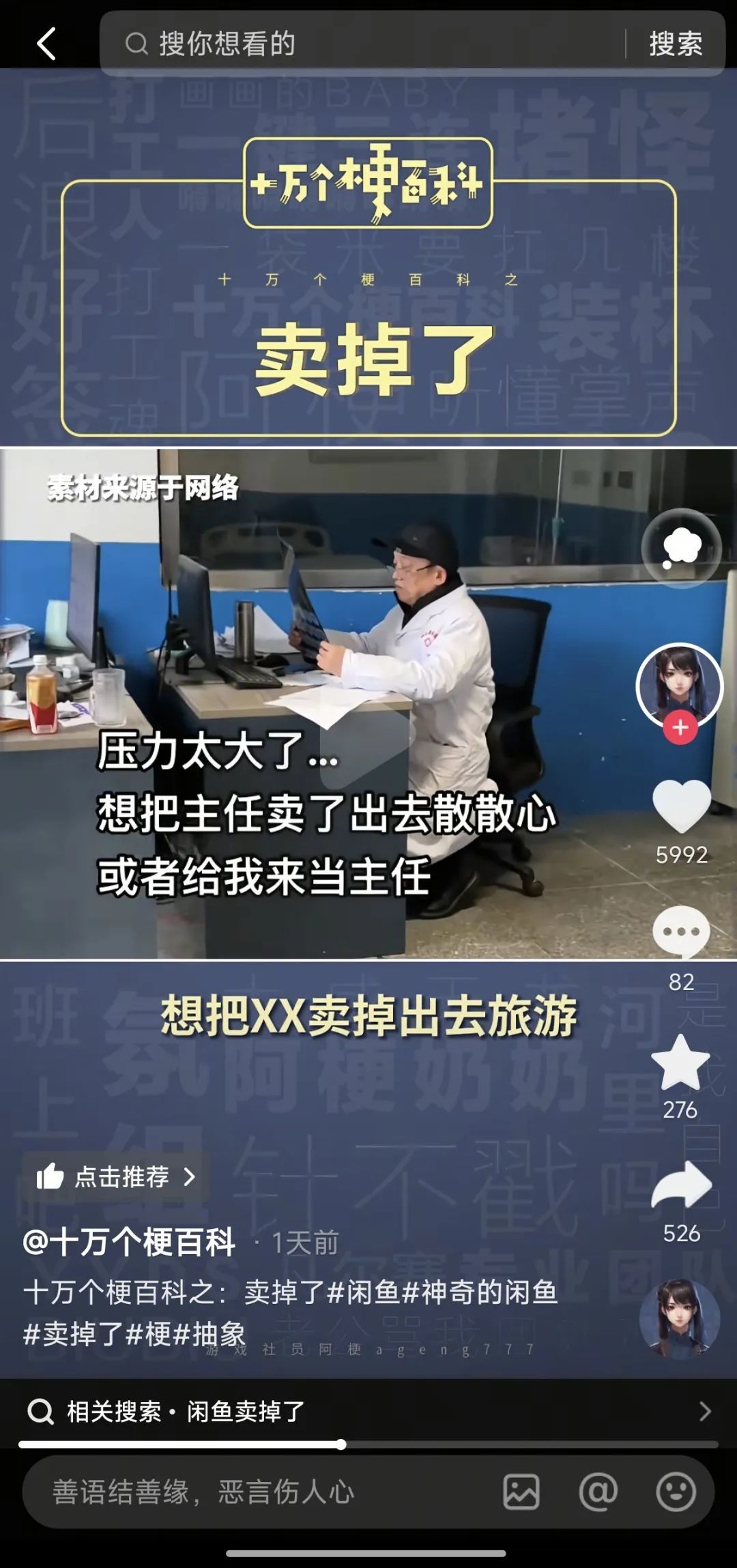
Task: Open @十万个梗百科 profile from username
Action: click(x=130, y=1242)
